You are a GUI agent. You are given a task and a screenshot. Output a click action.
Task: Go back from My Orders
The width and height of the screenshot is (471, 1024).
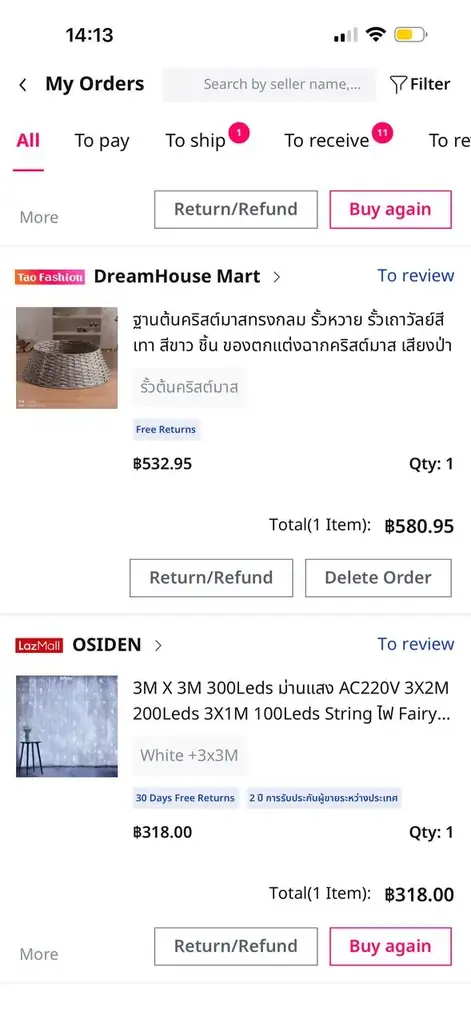23,85
